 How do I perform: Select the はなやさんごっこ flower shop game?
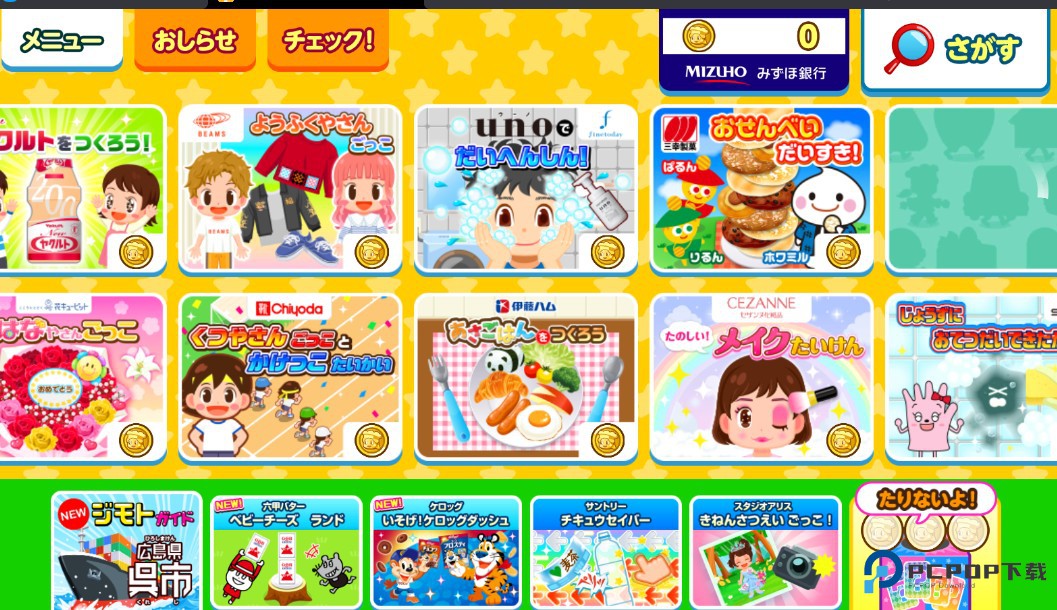pyautogui.click(x=80, y=376)
